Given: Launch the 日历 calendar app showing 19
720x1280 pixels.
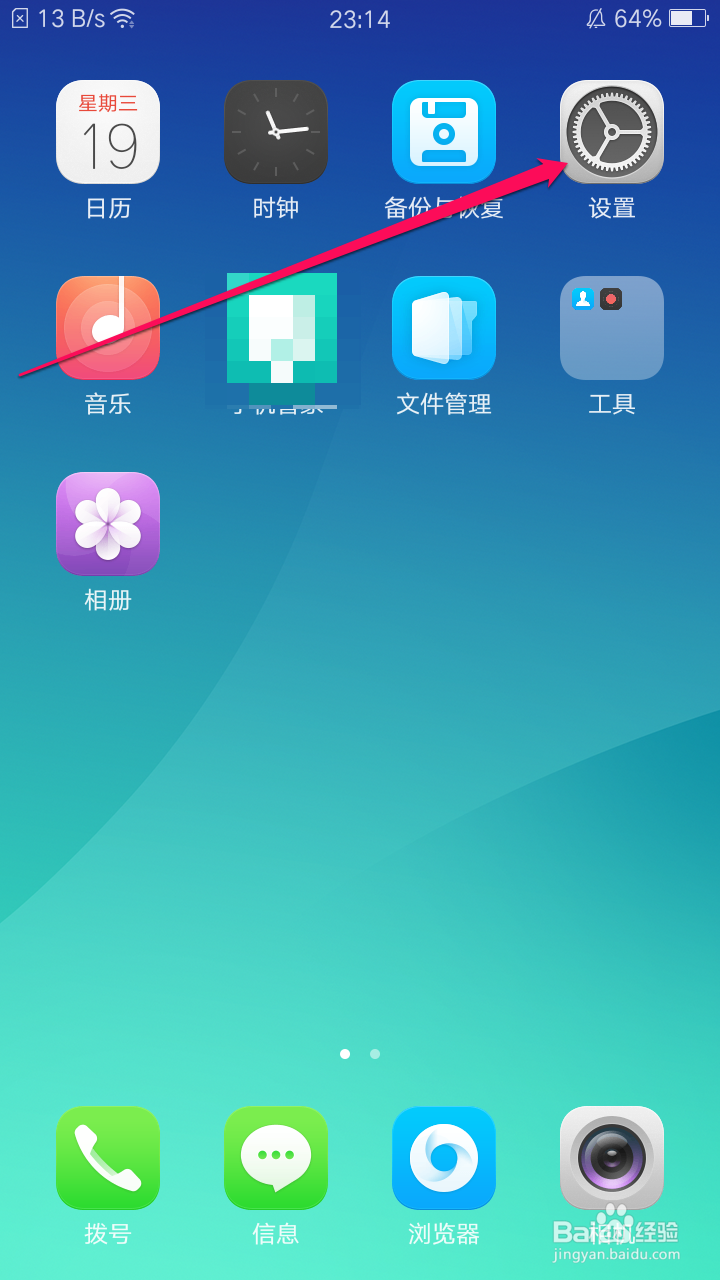Looking at the screenshot, I should (x=107, y=132).
